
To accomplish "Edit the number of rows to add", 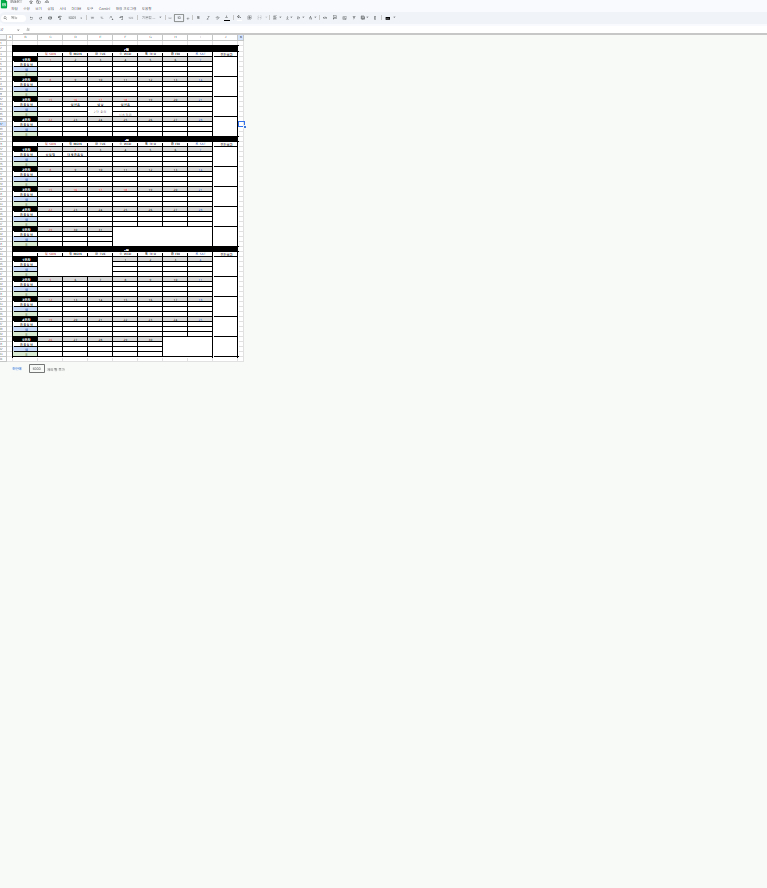I will tap(37, 368).
